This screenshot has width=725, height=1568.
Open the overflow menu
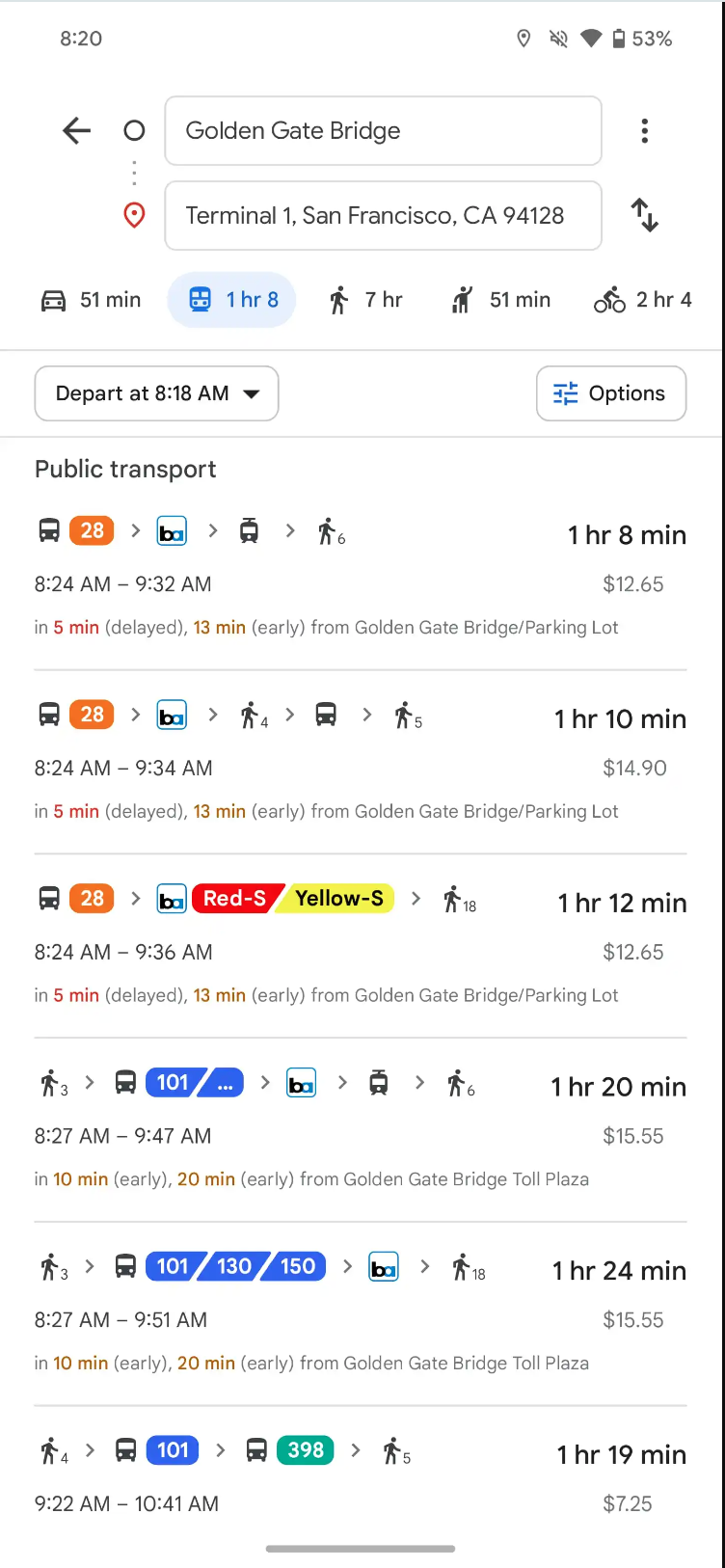[x=644, y=130]
